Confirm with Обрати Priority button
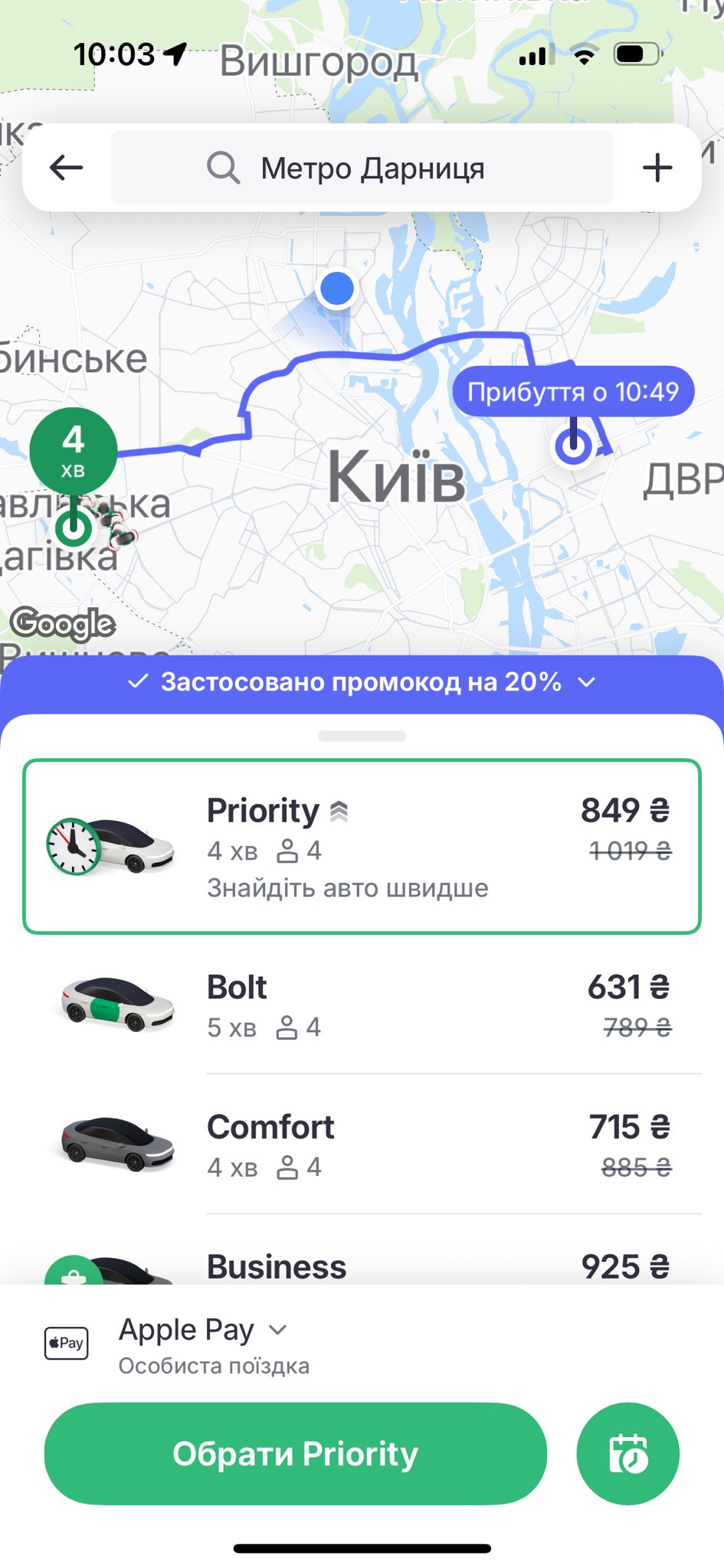Viewport: 724px width, 1568px height. [296, 1453]
